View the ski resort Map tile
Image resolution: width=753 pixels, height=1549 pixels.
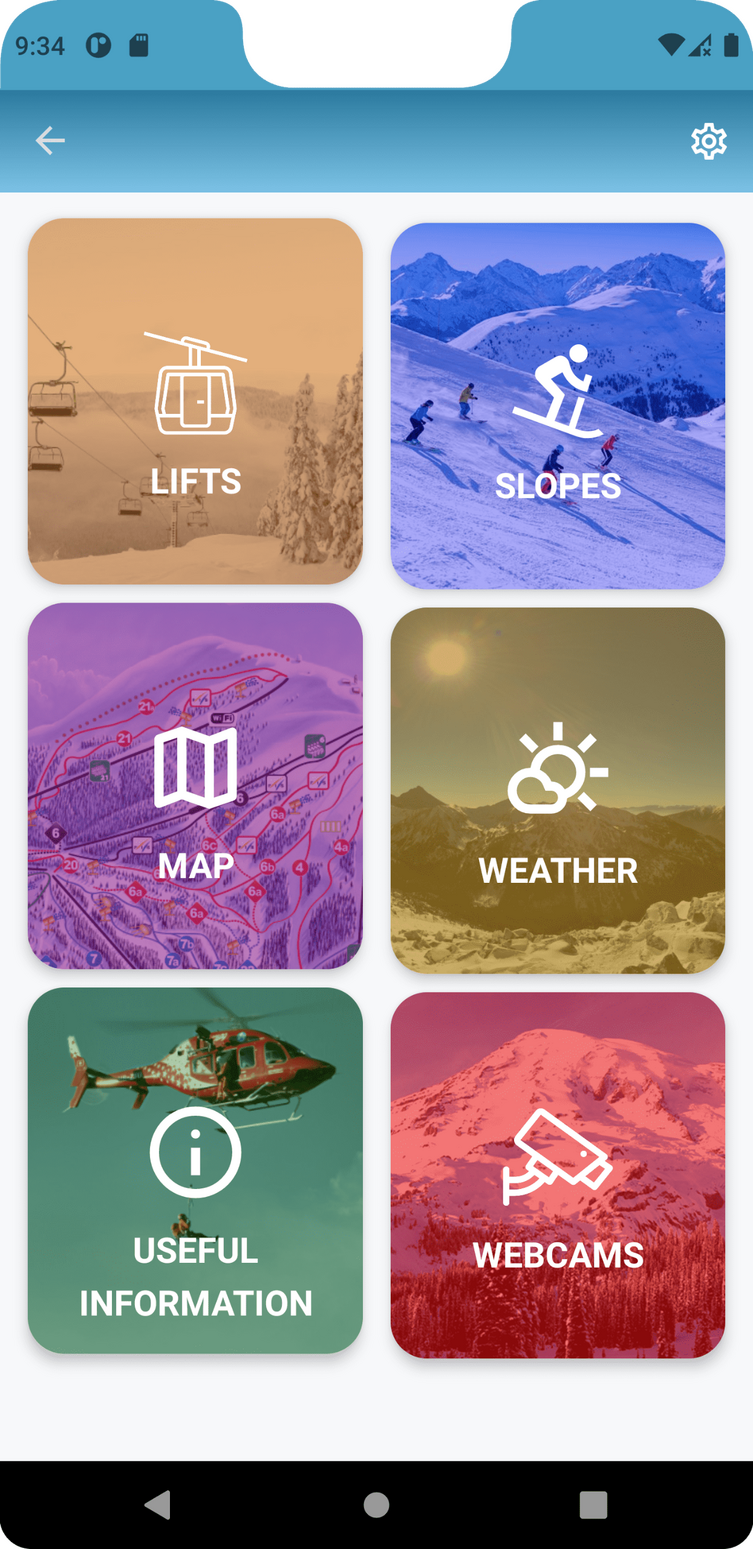click(x=195, y=785)
